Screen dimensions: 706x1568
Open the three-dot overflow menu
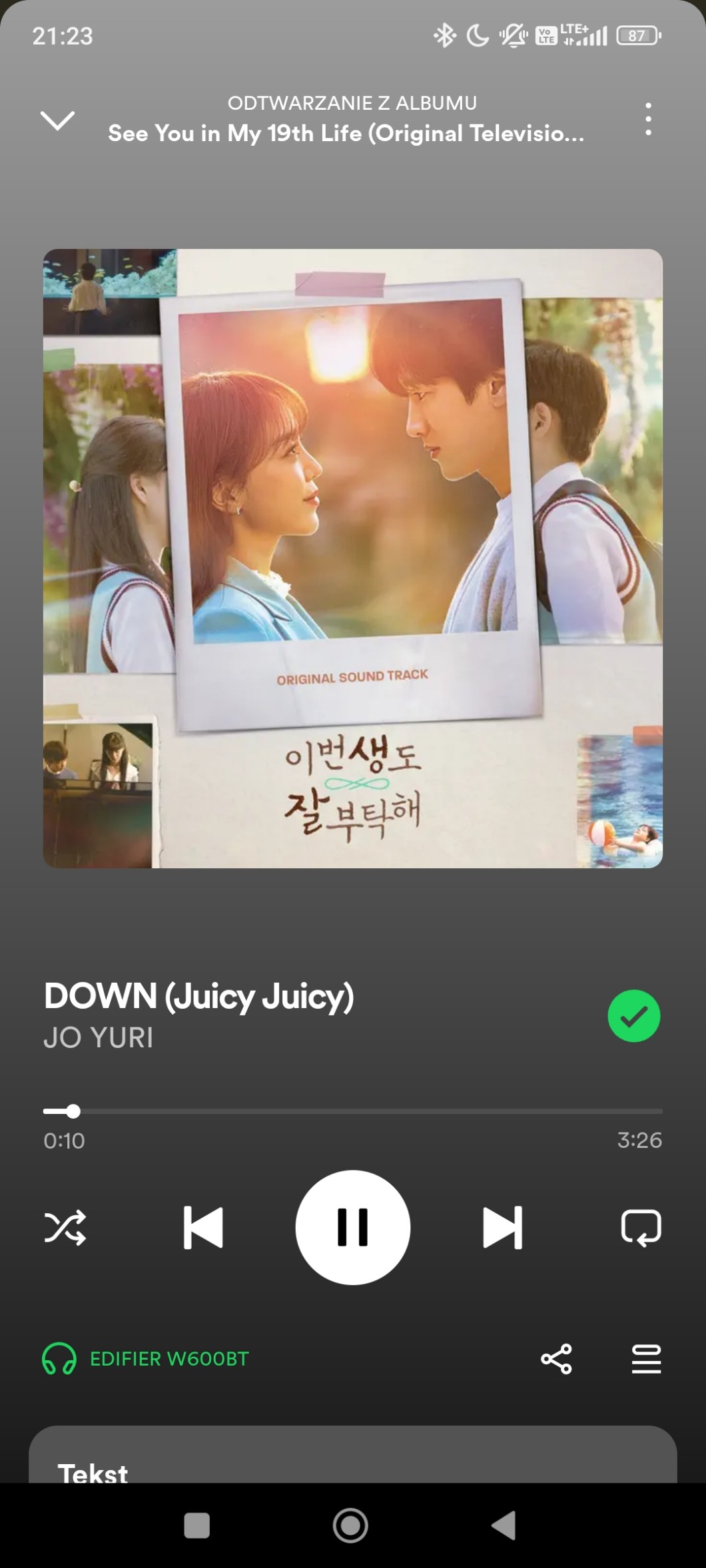pyautogui.click(x=647, y=120)
